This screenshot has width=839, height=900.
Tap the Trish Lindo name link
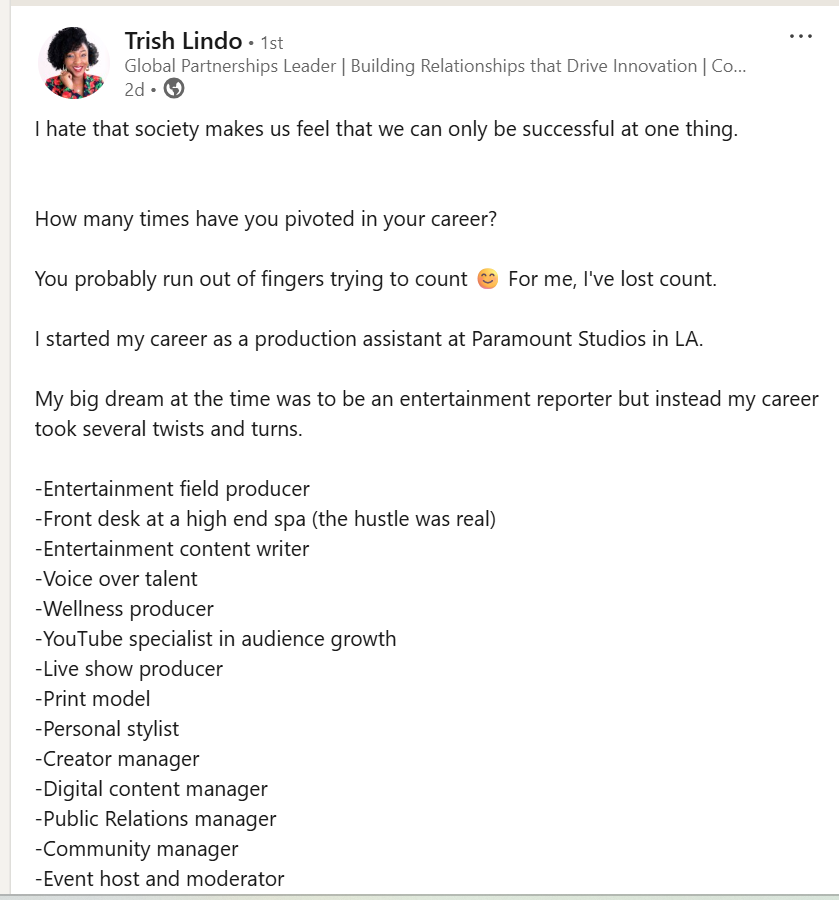[x=183, y=41]
